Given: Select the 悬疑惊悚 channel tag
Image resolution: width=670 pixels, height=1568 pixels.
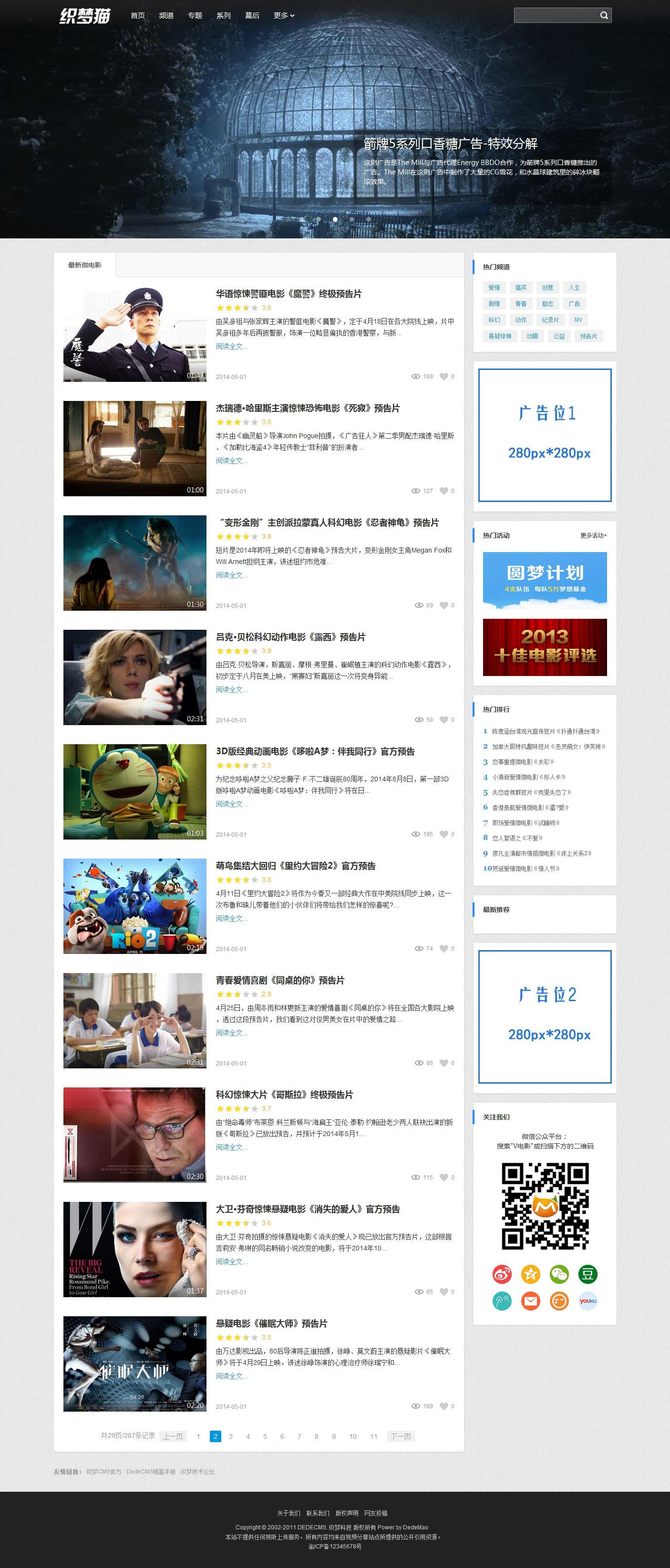Looking at the screenshot, I should coord(499,336).
